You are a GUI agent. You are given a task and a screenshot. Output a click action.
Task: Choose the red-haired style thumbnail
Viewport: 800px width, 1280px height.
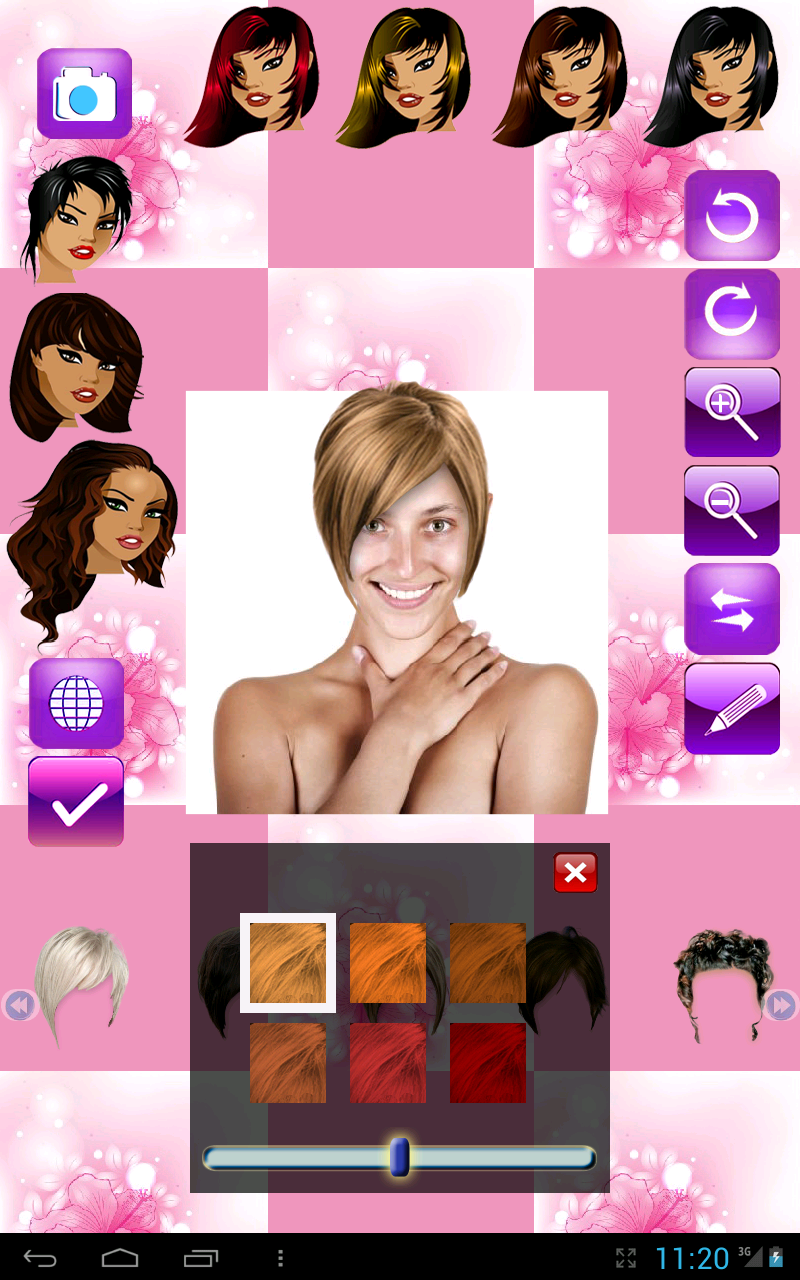coord(252,75)
